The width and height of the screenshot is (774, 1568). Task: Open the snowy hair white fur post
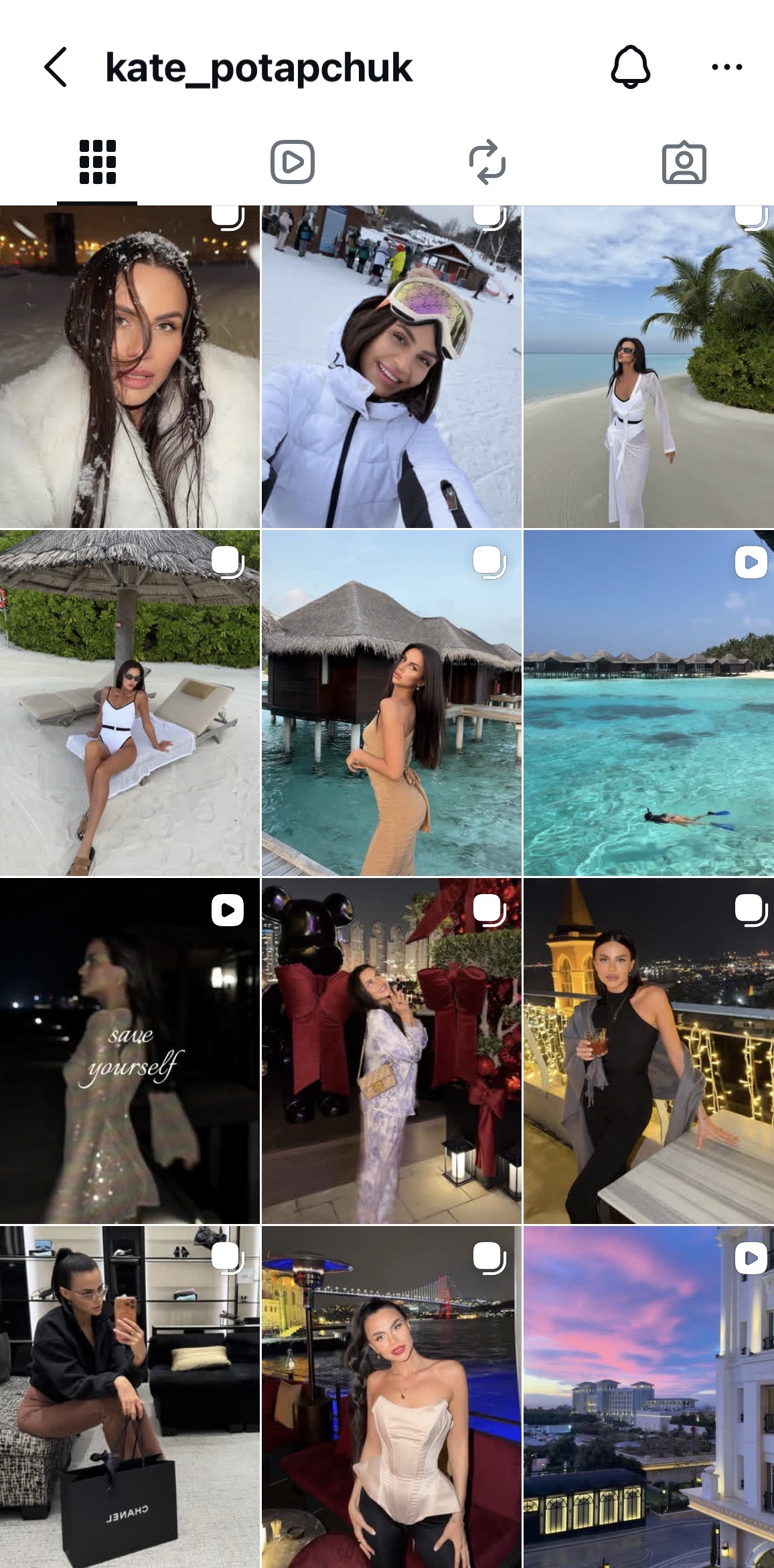click(130, 367)
